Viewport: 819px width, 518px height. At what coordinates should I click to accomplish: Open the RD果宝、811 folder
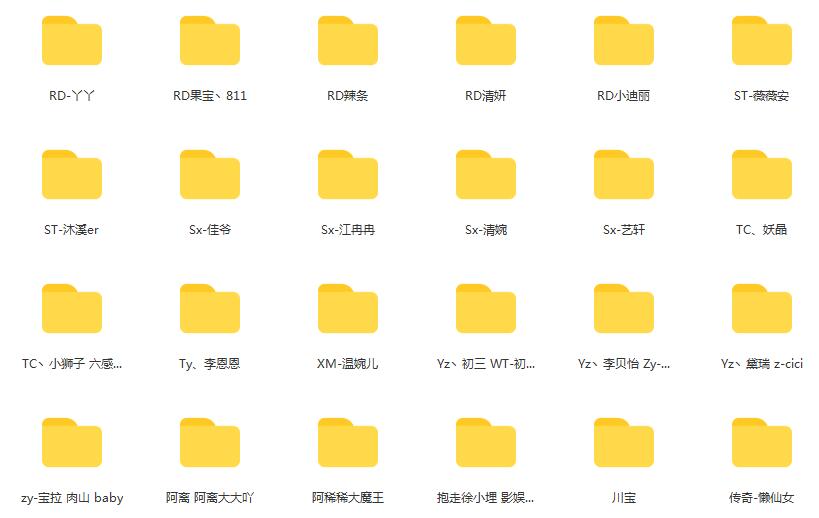[210, 42]
